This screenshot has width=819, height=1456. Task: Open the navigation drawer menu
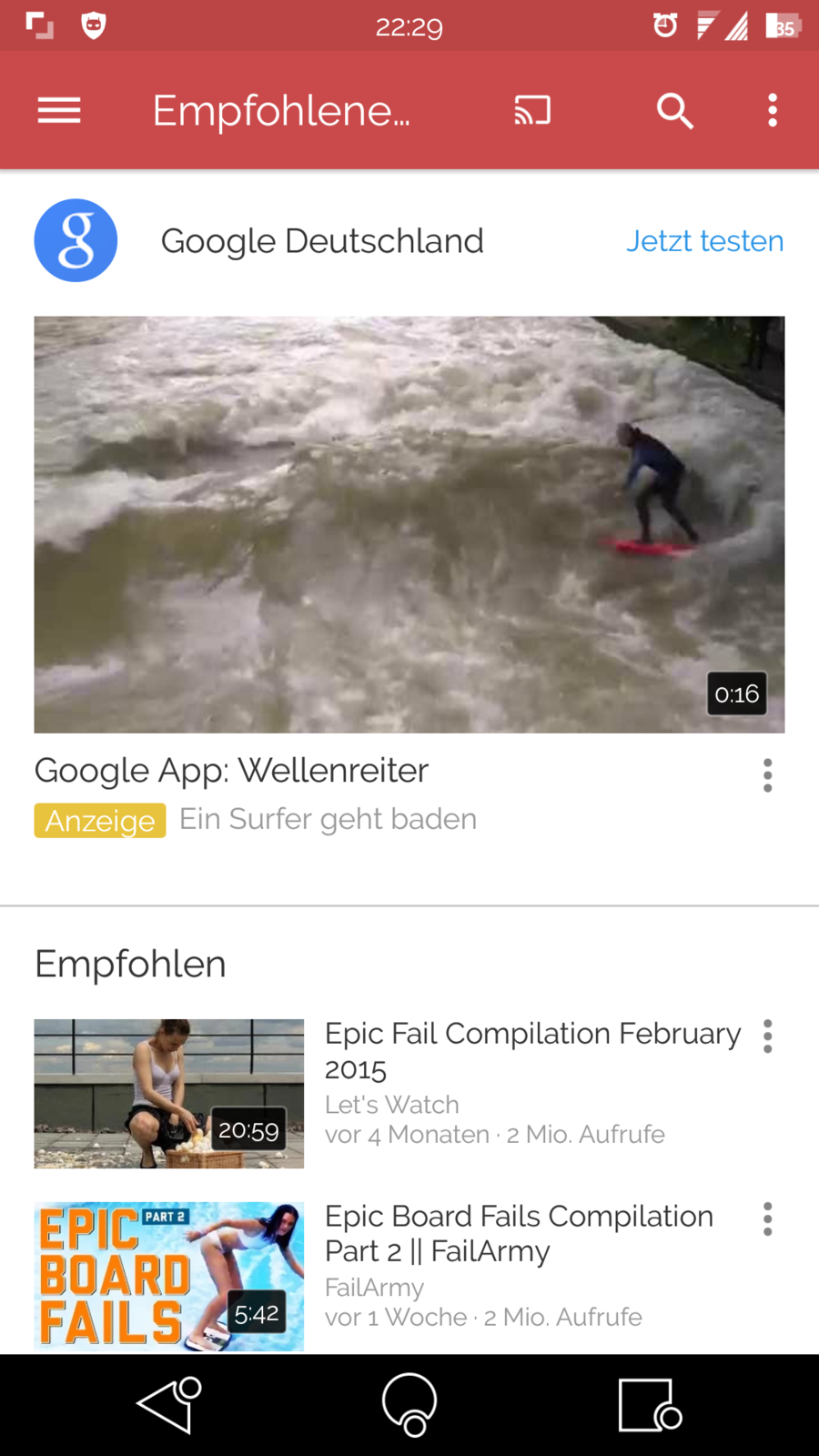(x=59, y=111)
